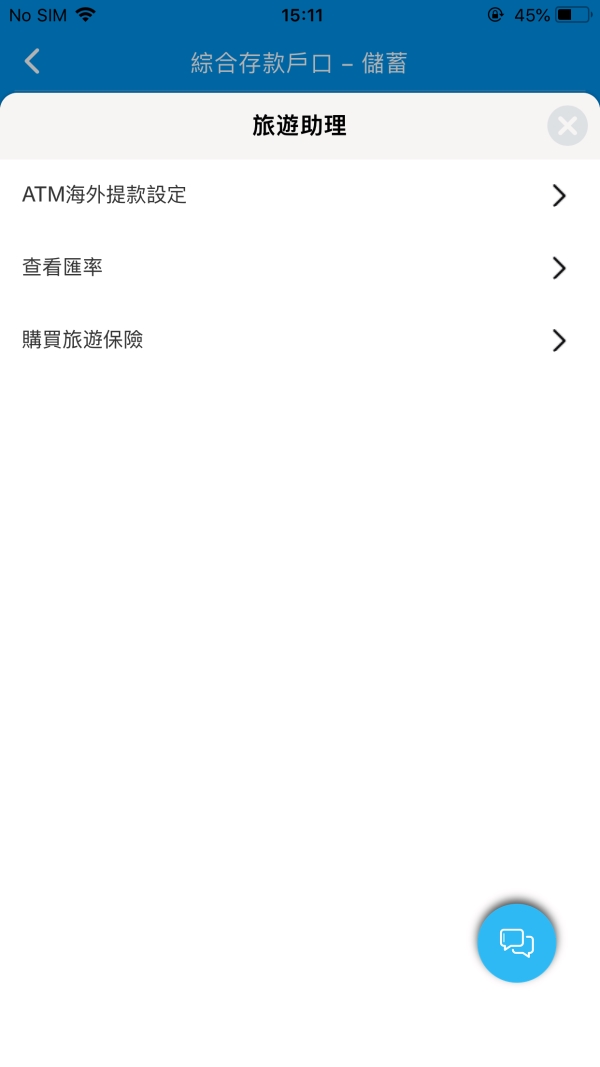Open the chat support bubble
Image resolution: width=600 pixels, height=1067 pixels.
[x=516, y=942]
